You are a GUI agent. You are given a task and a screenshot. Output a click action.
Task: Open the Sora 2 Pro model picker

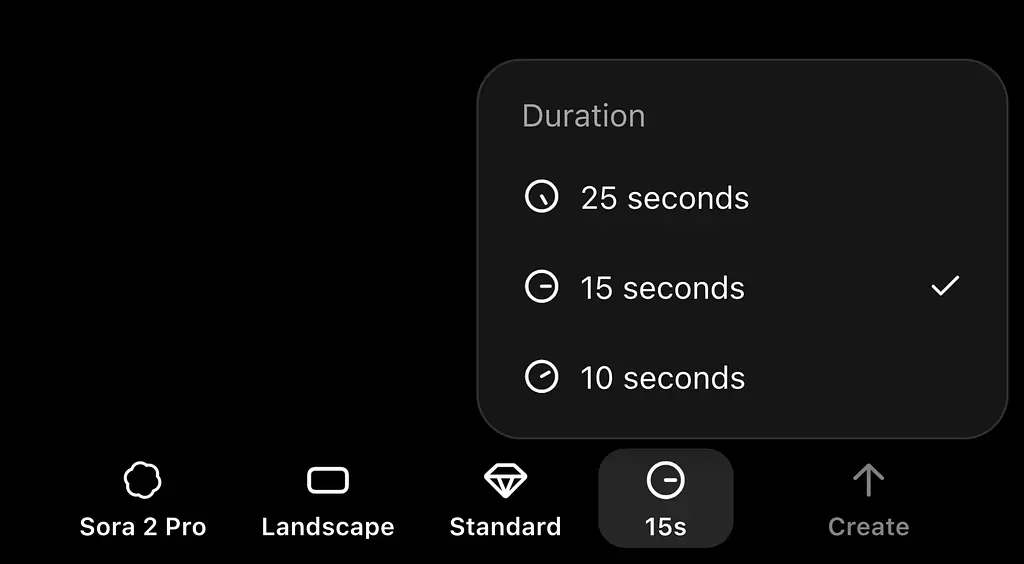pyautogui.click(x=143, y=499)
